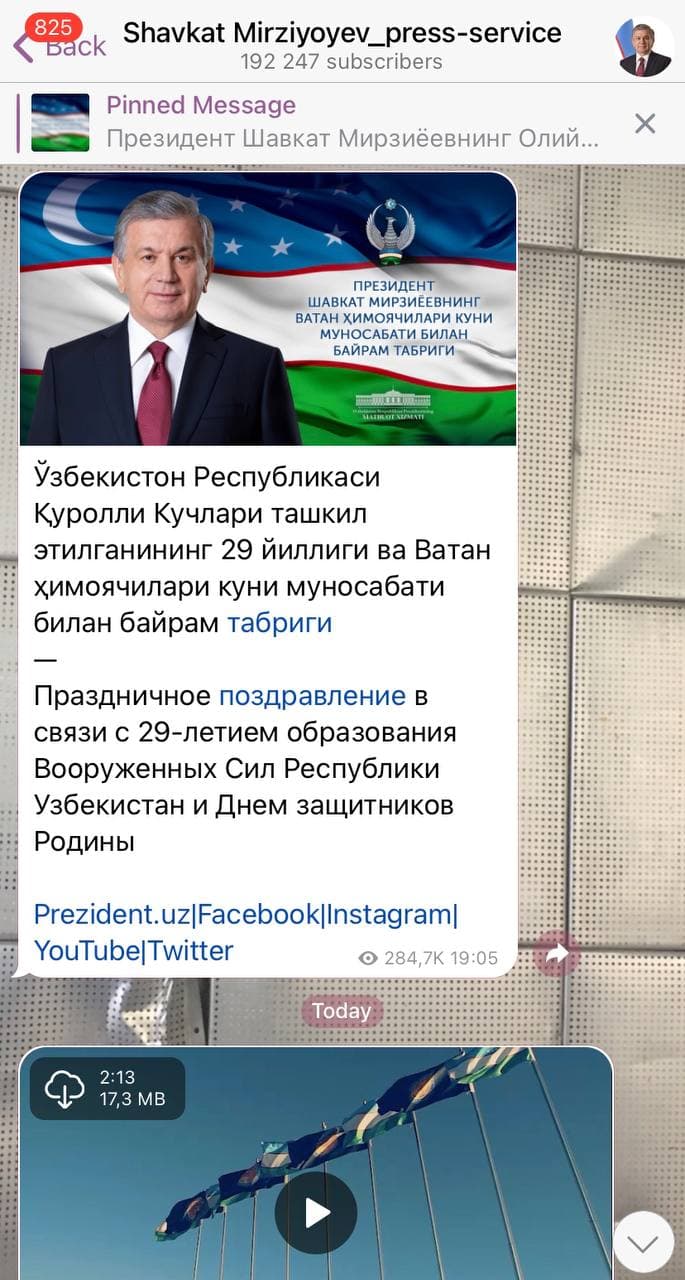
Task: Open the Instagram link
Action: point(389,914)
